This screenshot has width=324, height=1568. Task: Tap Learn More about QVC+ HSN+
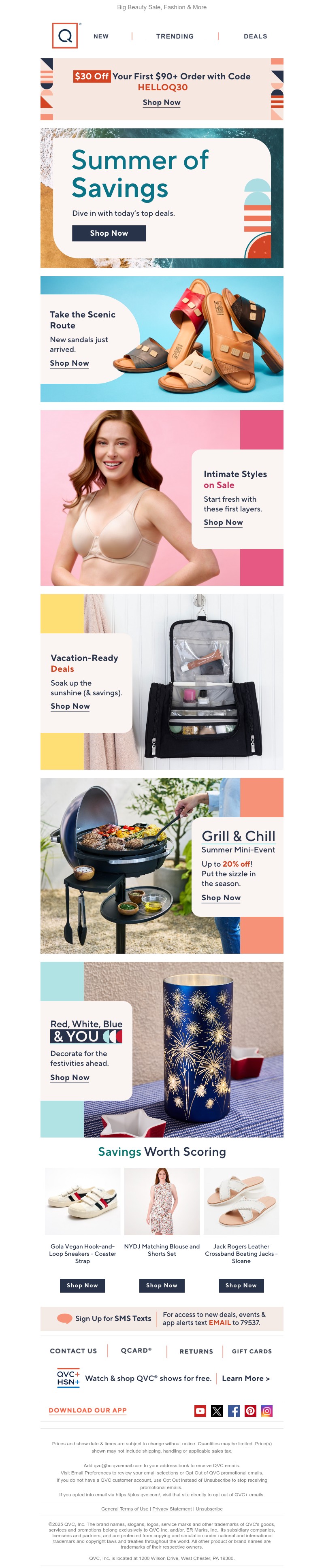point(245,1378)
